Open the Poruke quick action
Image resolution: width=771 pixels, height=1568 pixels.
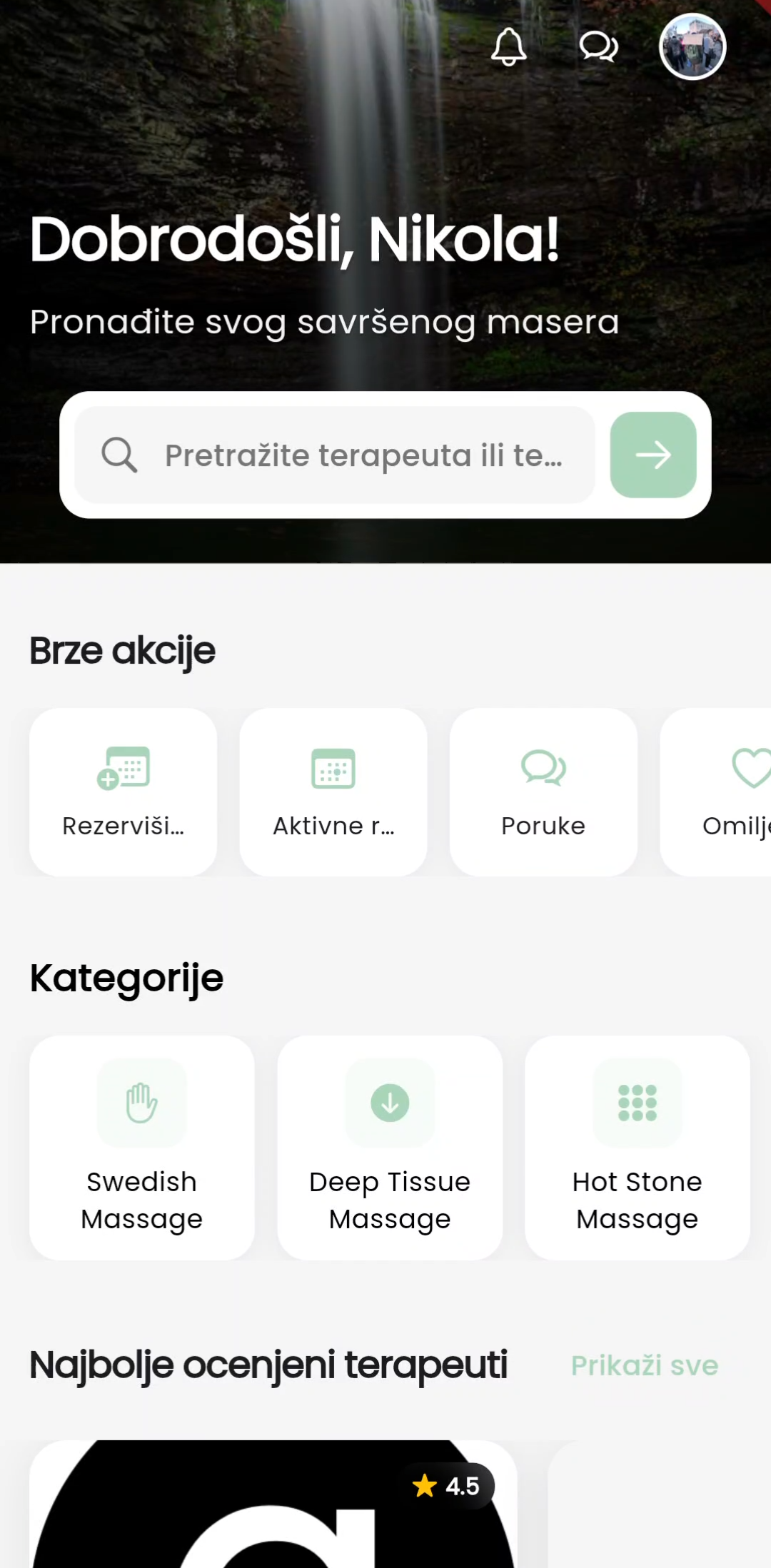pos(543,791)
